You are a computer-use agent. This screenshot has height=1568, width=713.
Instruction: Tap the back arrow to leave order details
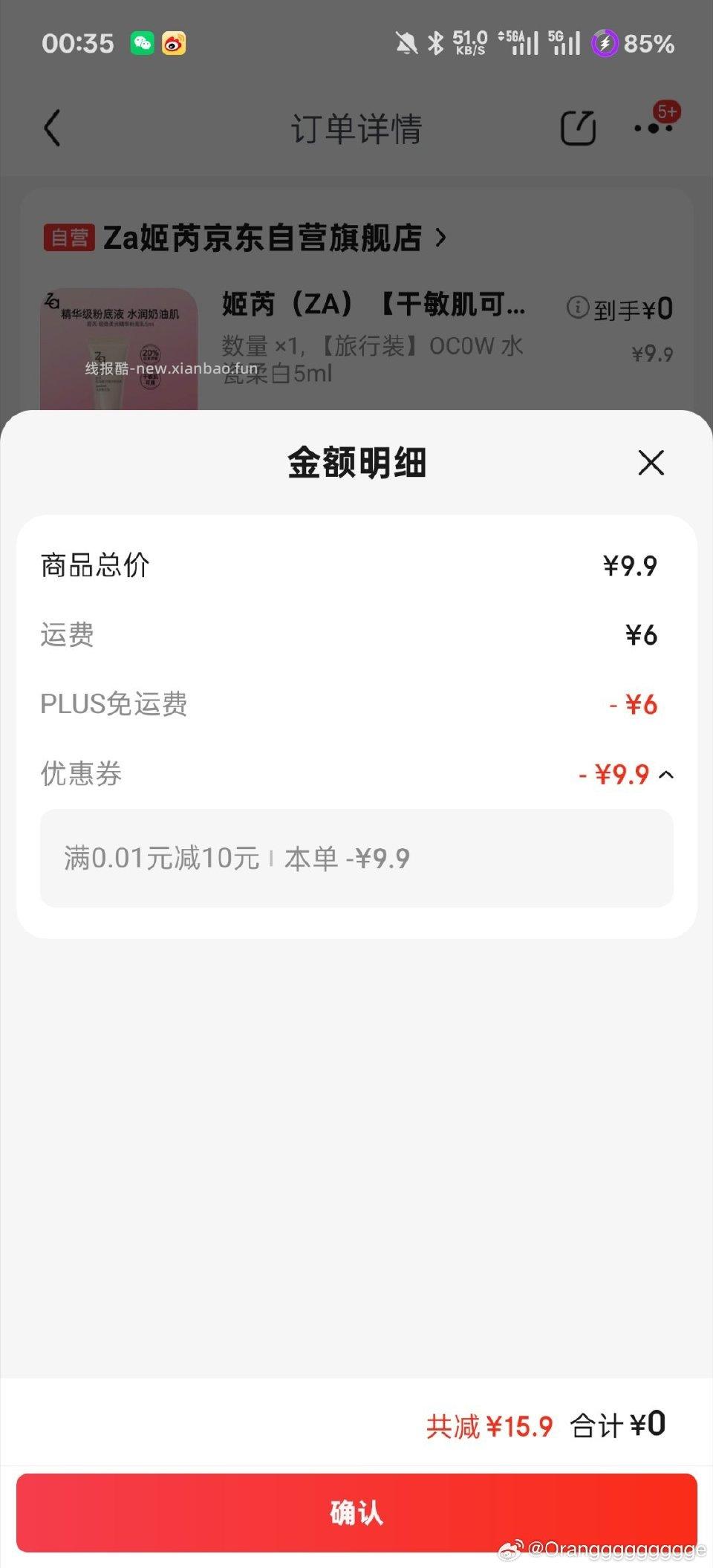(52, 128)
